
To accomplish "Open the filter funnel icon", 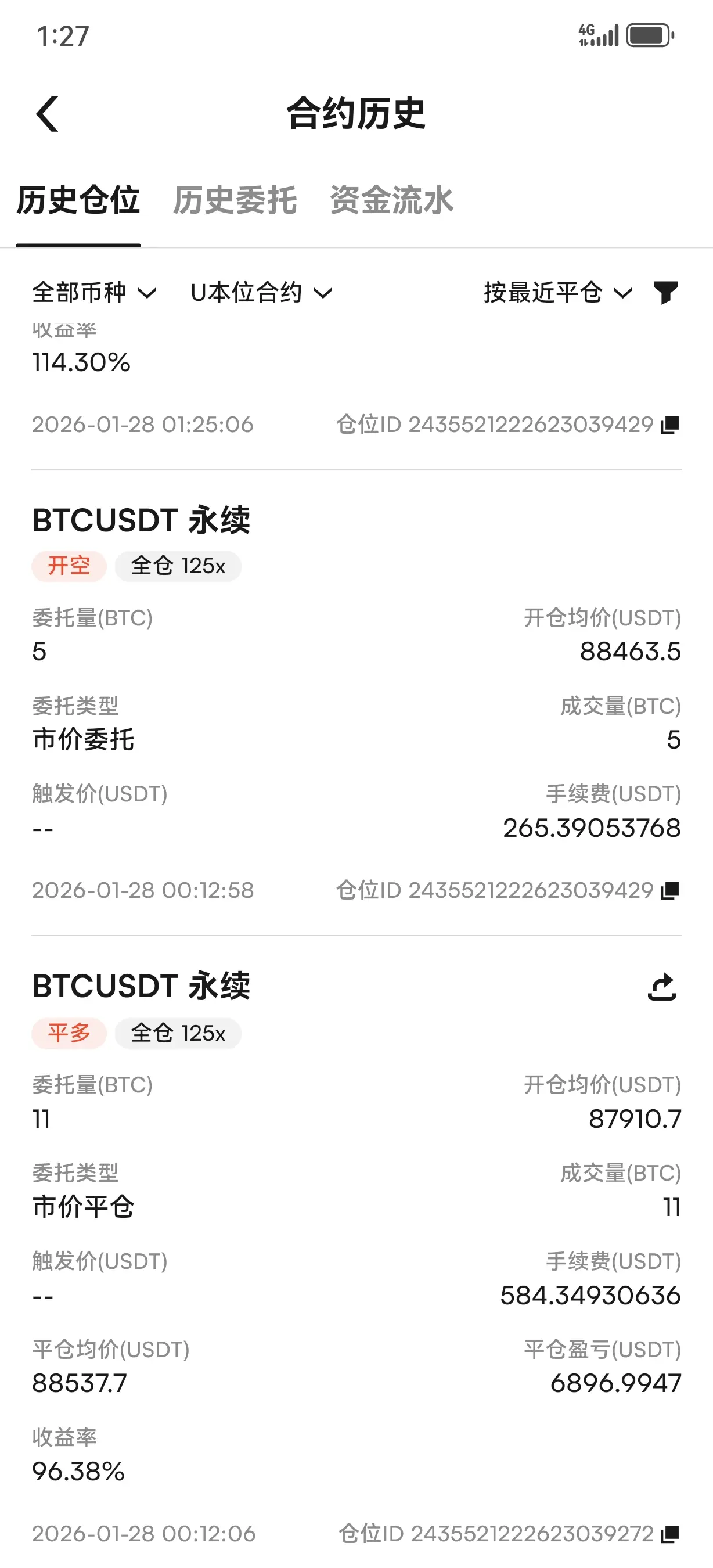I will [665, 293].
